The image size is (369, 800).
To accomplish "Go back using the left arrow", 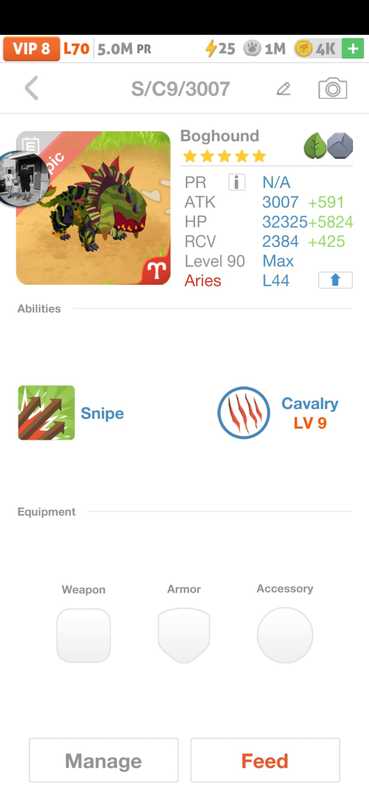I will [x=32, y=89].
